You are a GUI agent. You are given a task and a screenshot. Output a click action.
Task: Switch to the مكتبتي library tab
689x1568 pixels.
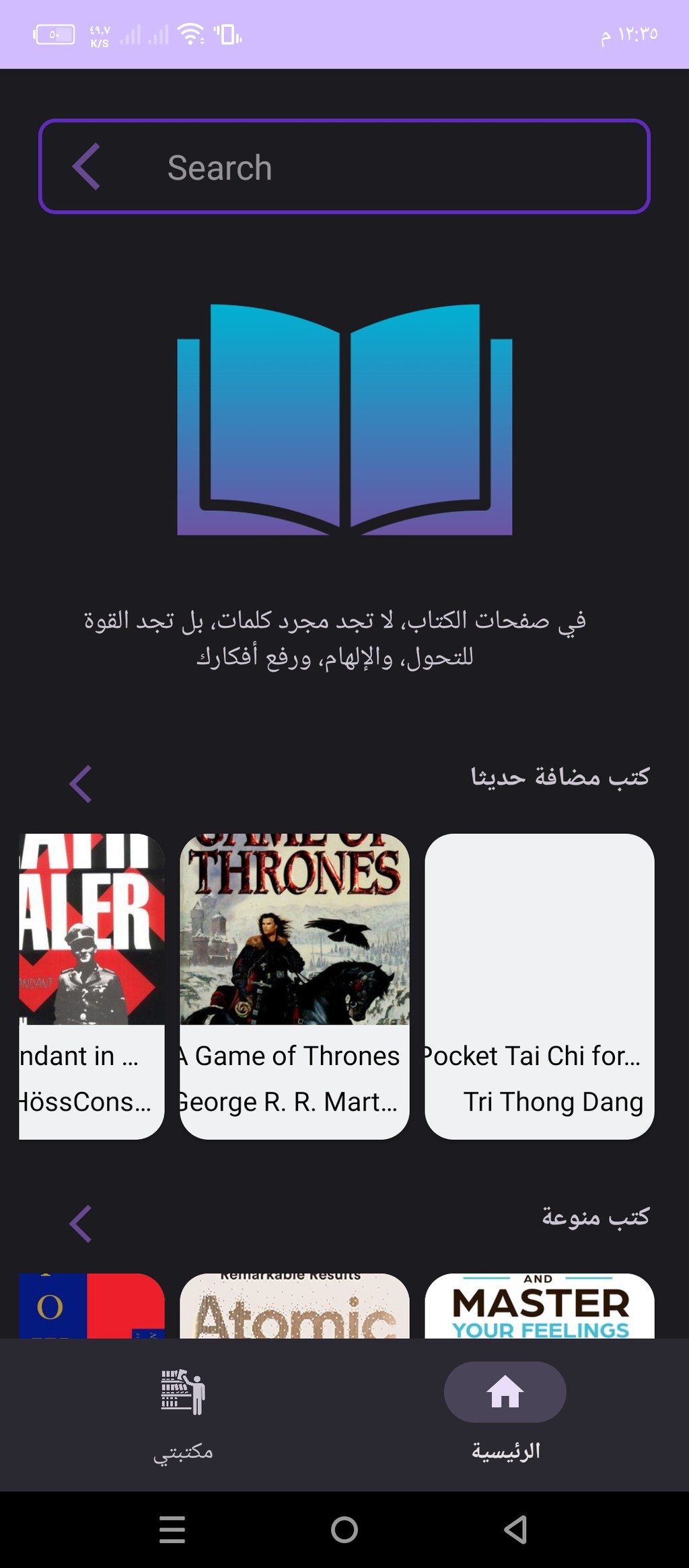[183, 1415]
